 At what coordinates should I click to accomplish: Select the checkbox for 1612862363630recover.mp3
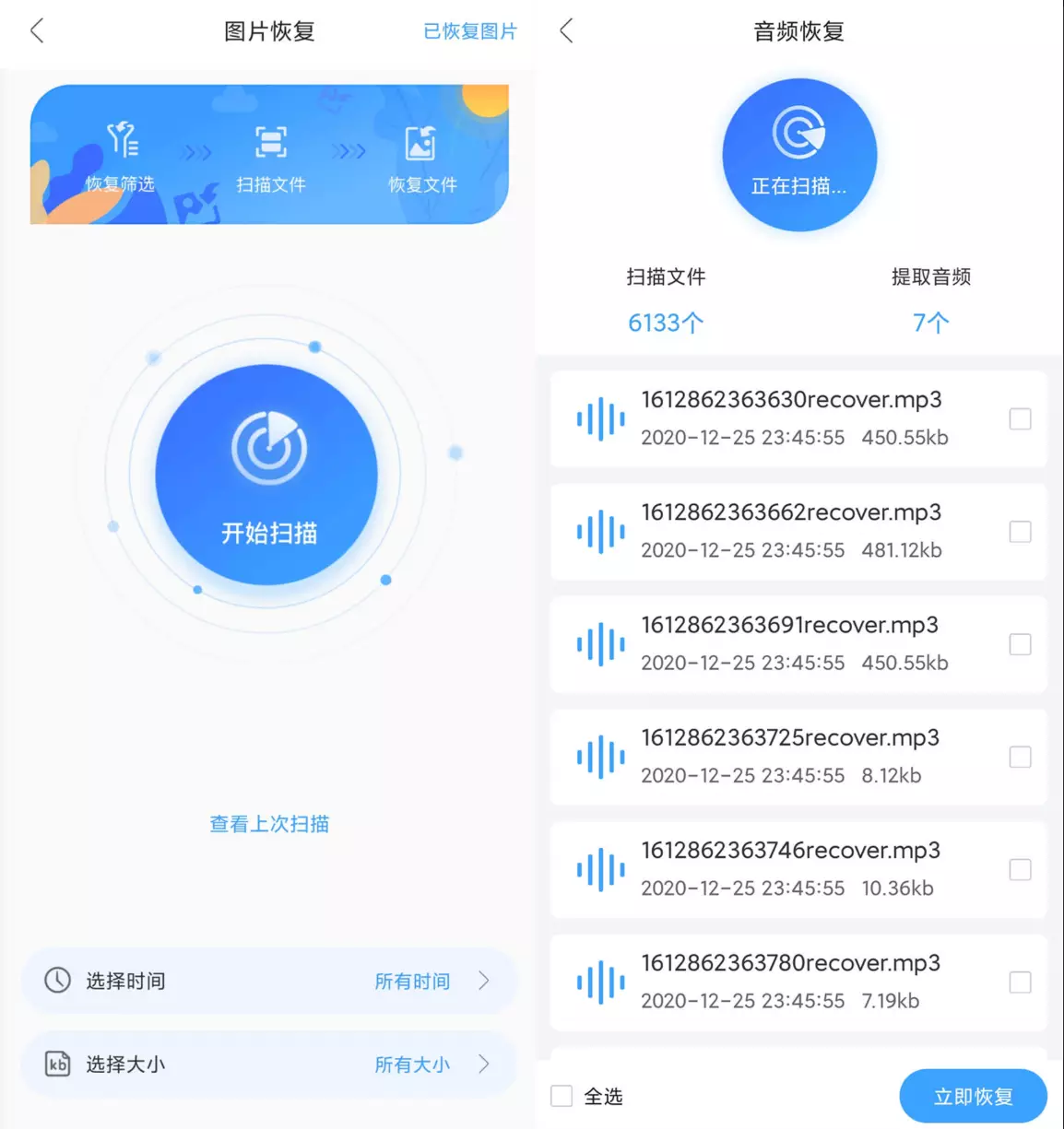(1020, 419)
